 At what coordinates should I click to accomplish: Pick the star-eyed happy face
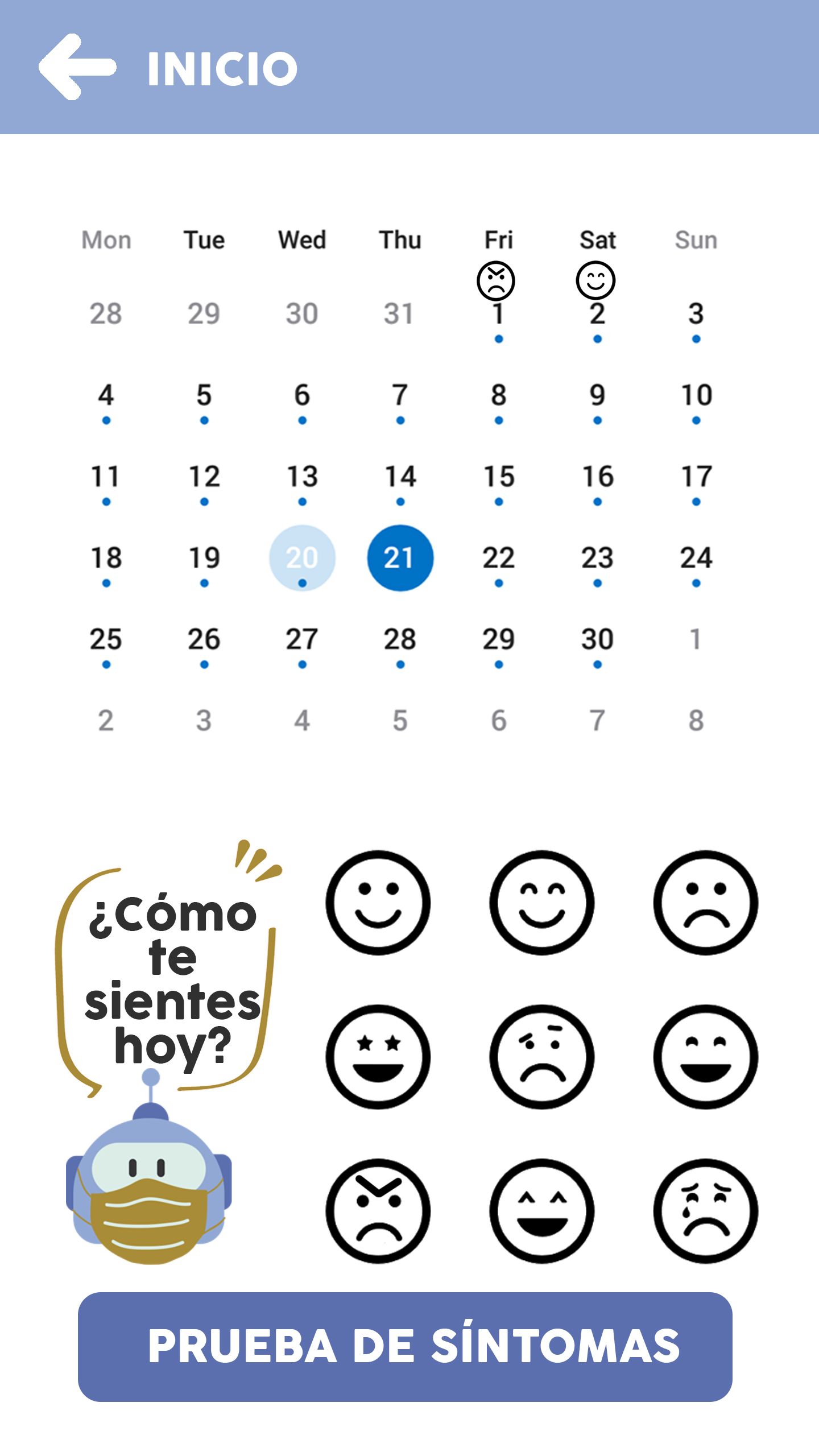pos(378,1057)
